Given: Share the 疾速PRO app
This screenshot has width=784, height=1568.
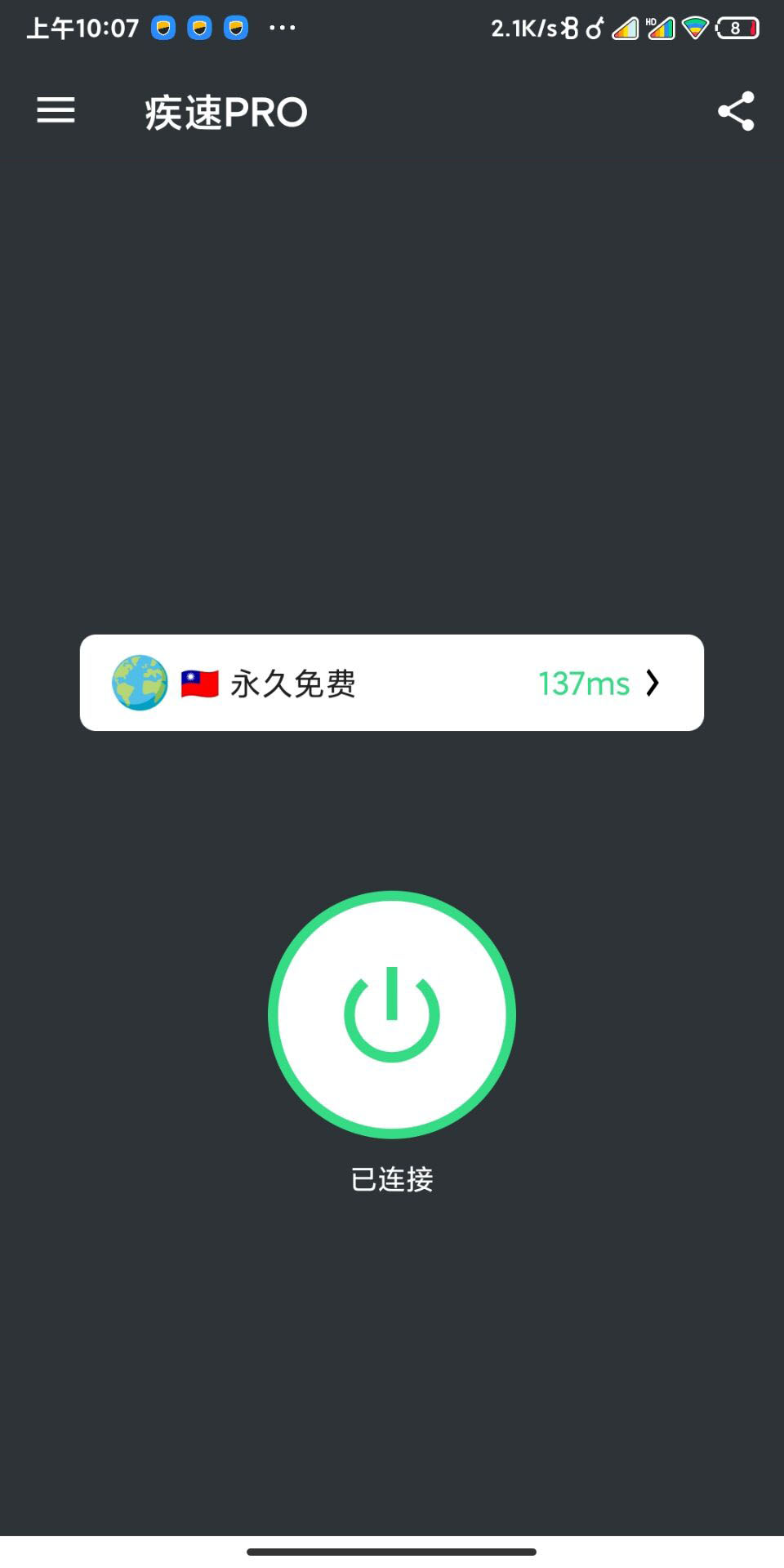Looking at the screenshot, I should [x=735, y=111].
